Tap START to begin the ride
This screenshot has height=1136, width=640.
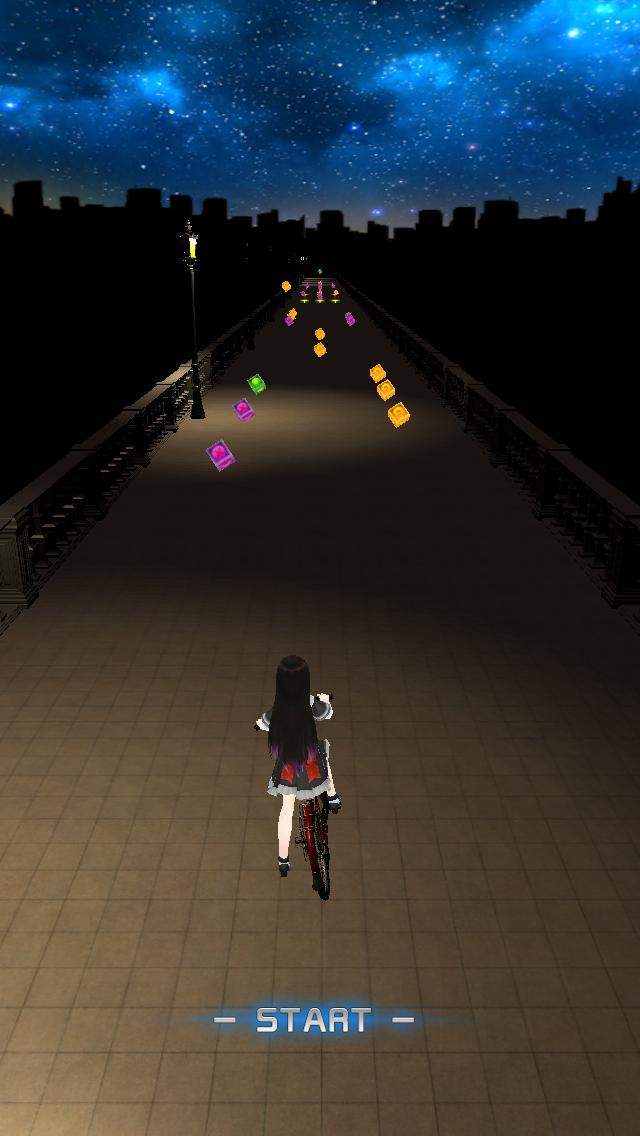coord(314,1019)
